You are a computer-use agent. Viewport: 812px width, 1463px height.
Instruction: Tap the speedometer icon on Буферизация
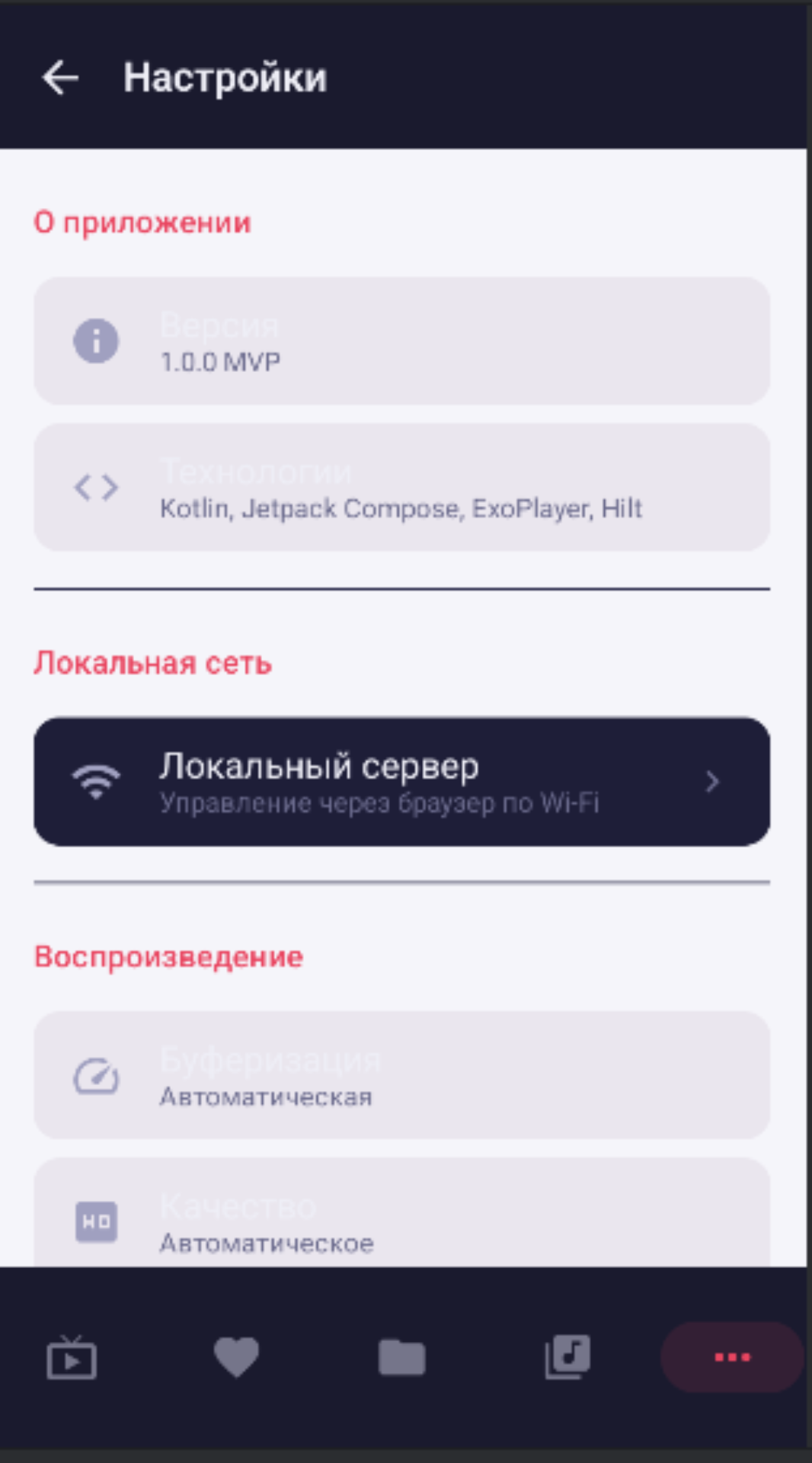pyautogui.click(x=96, y=1077)
